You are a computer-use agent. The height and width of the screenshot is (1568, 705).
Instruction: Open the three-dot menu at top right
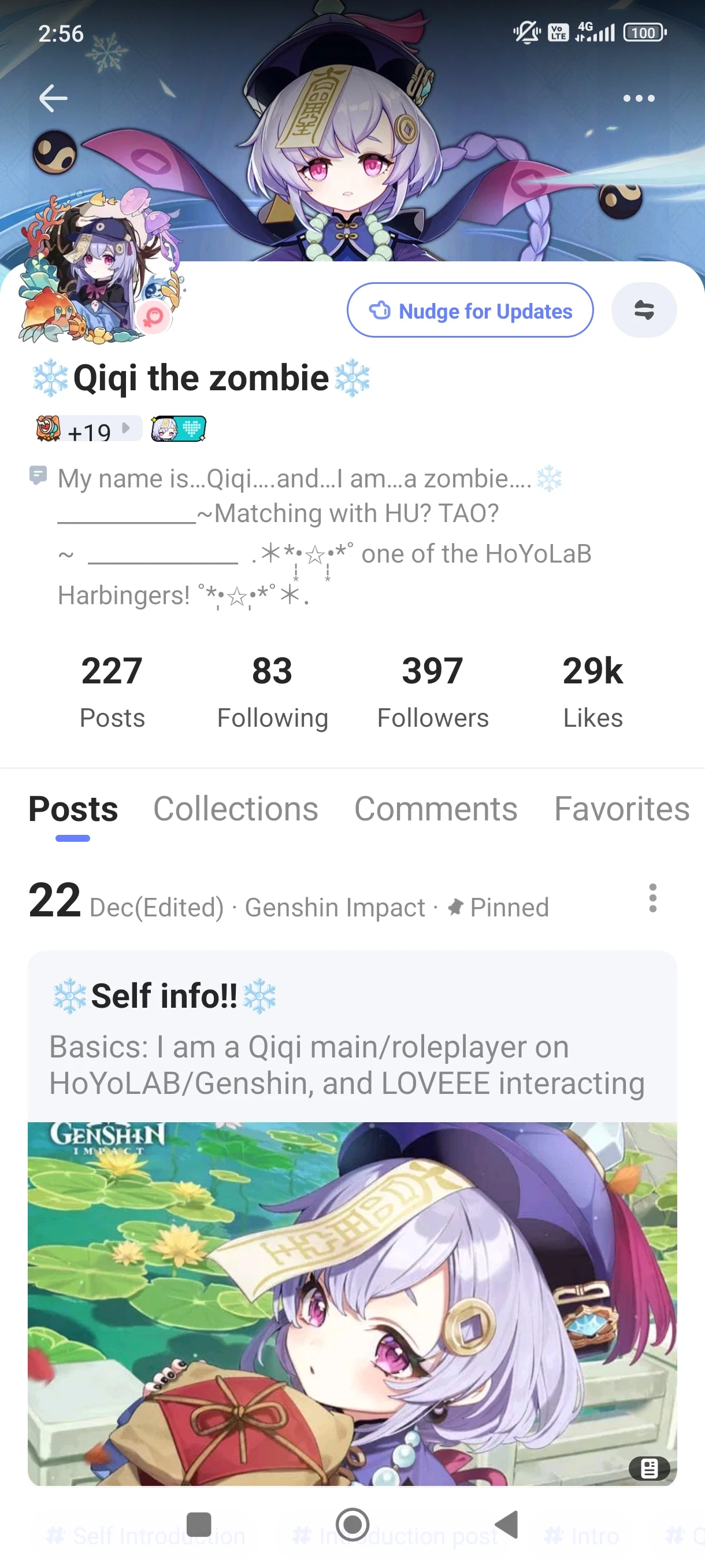639,97
